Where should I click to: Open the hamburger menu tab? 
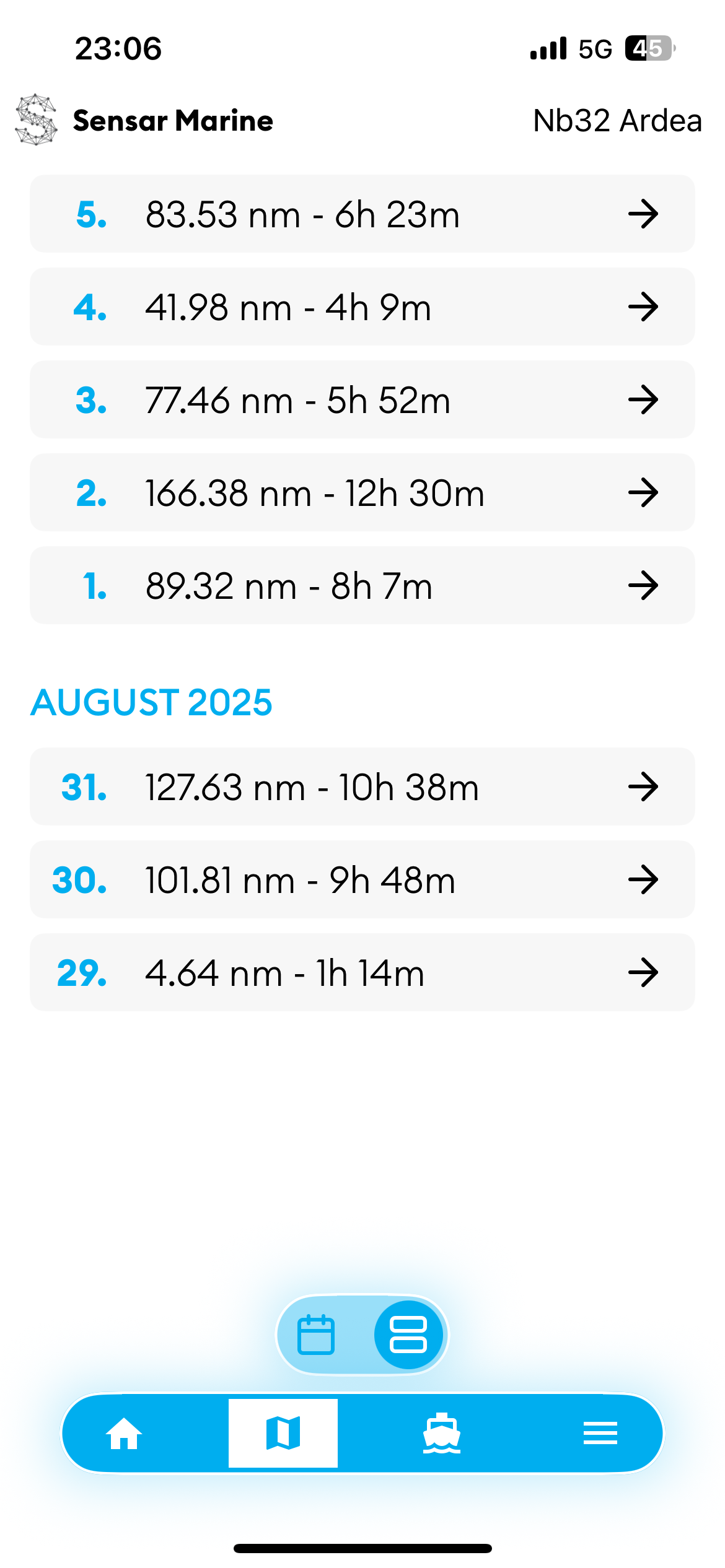pos(600,1433)
